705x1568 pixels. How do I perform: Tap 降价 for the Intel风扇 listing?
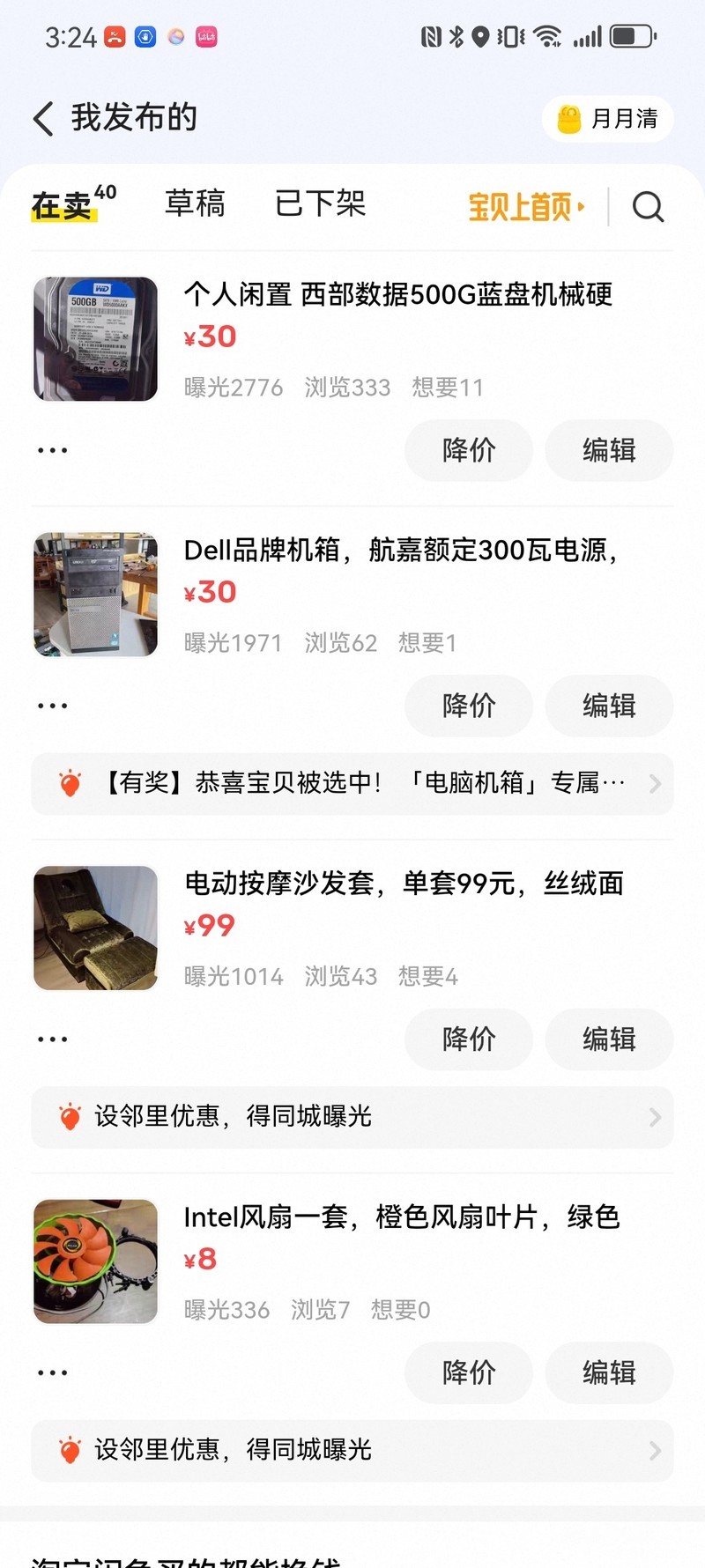[x=469, y=1372]
